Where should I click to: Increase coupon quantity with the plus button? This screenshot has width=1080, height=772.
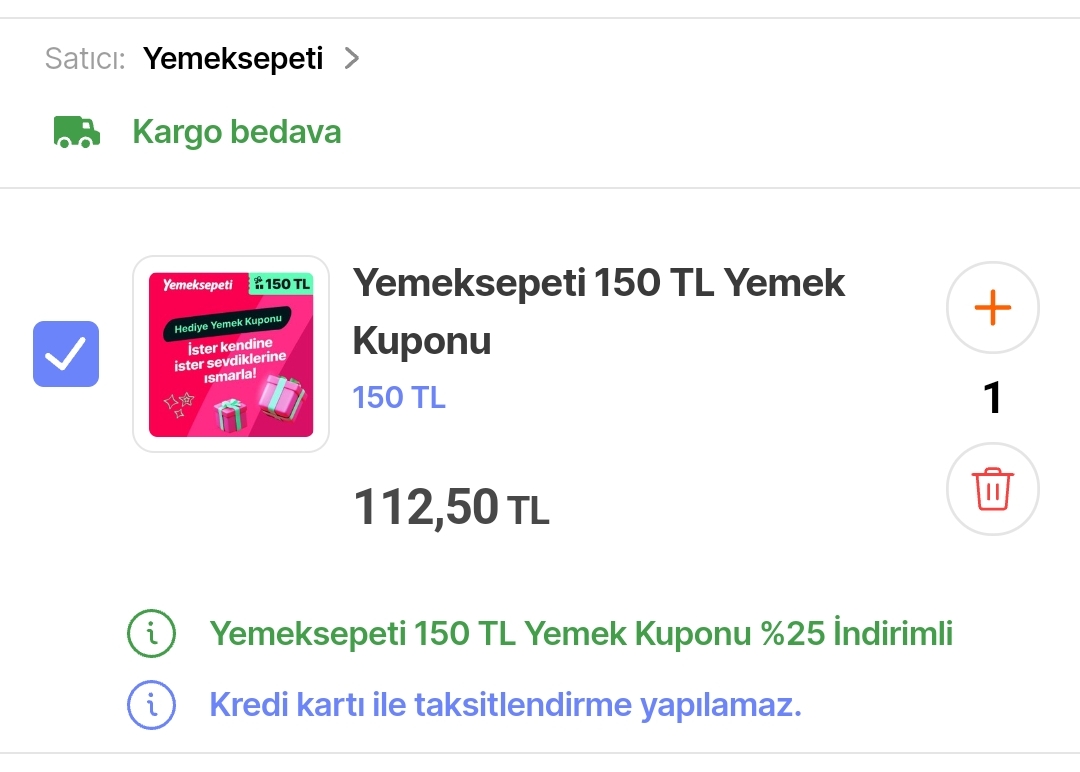992,308
